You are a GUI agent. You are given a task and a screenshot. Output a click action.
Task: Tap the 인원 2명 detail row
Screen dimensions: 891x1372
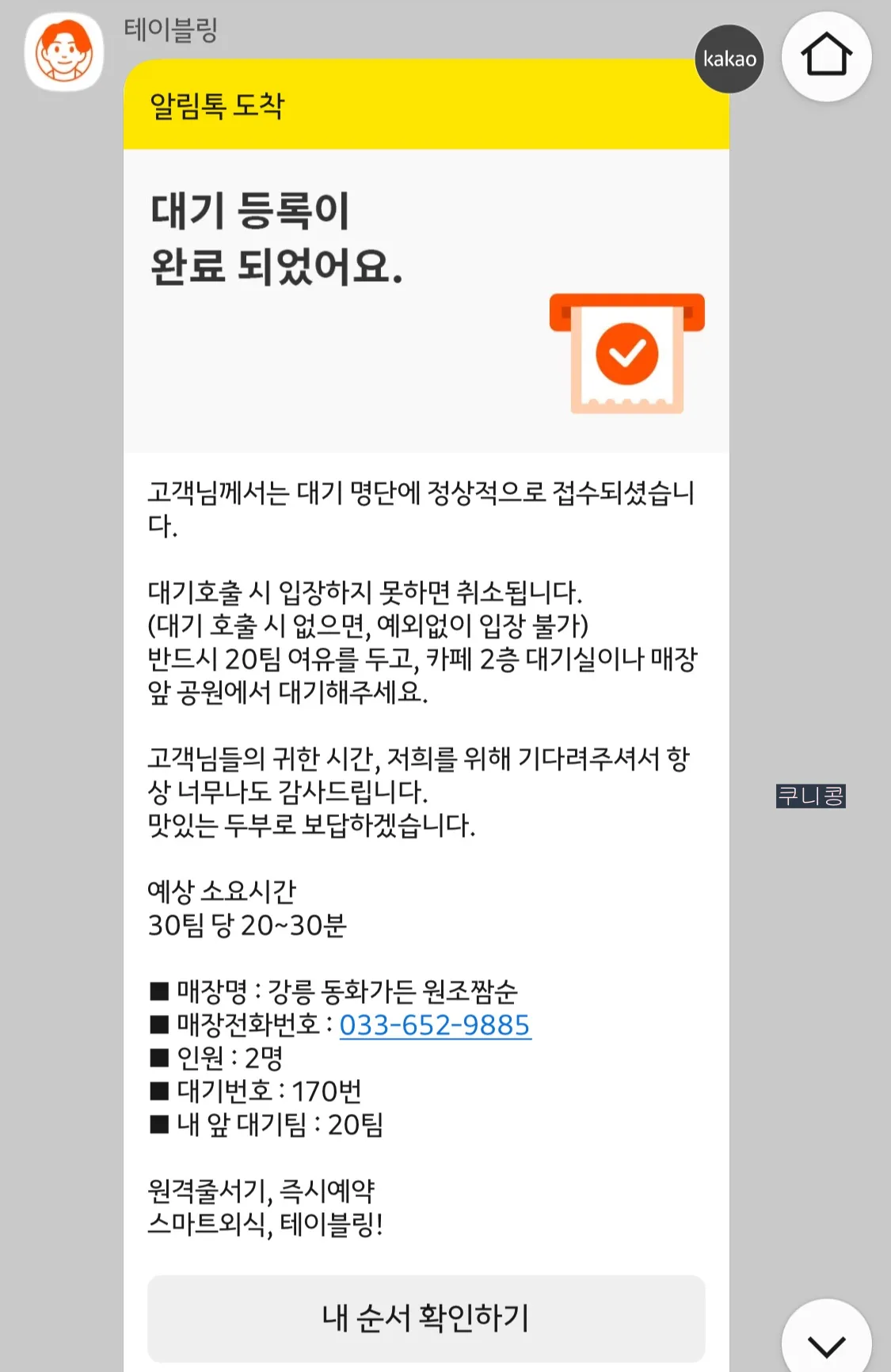click(219, 1058)
